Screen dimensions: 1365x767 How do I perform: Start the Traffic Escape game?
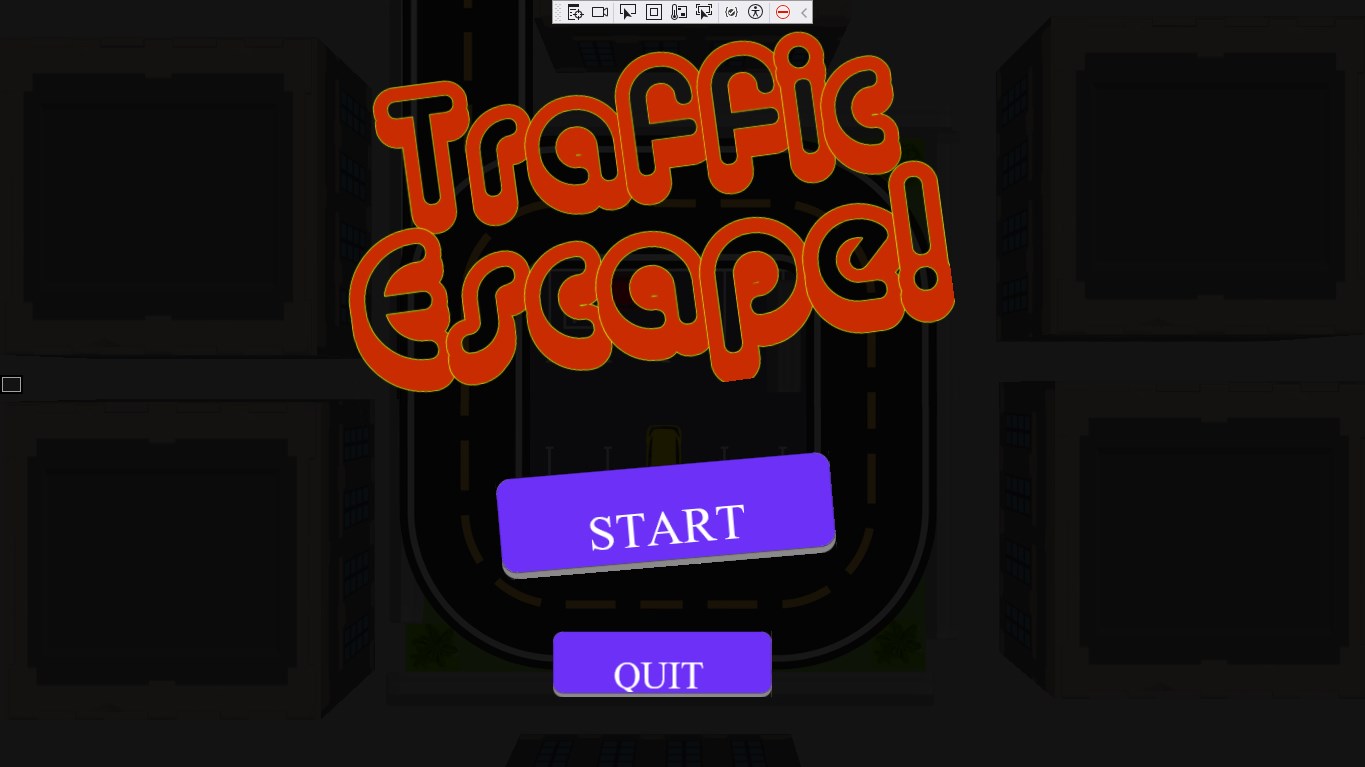(x=666, y=516)
